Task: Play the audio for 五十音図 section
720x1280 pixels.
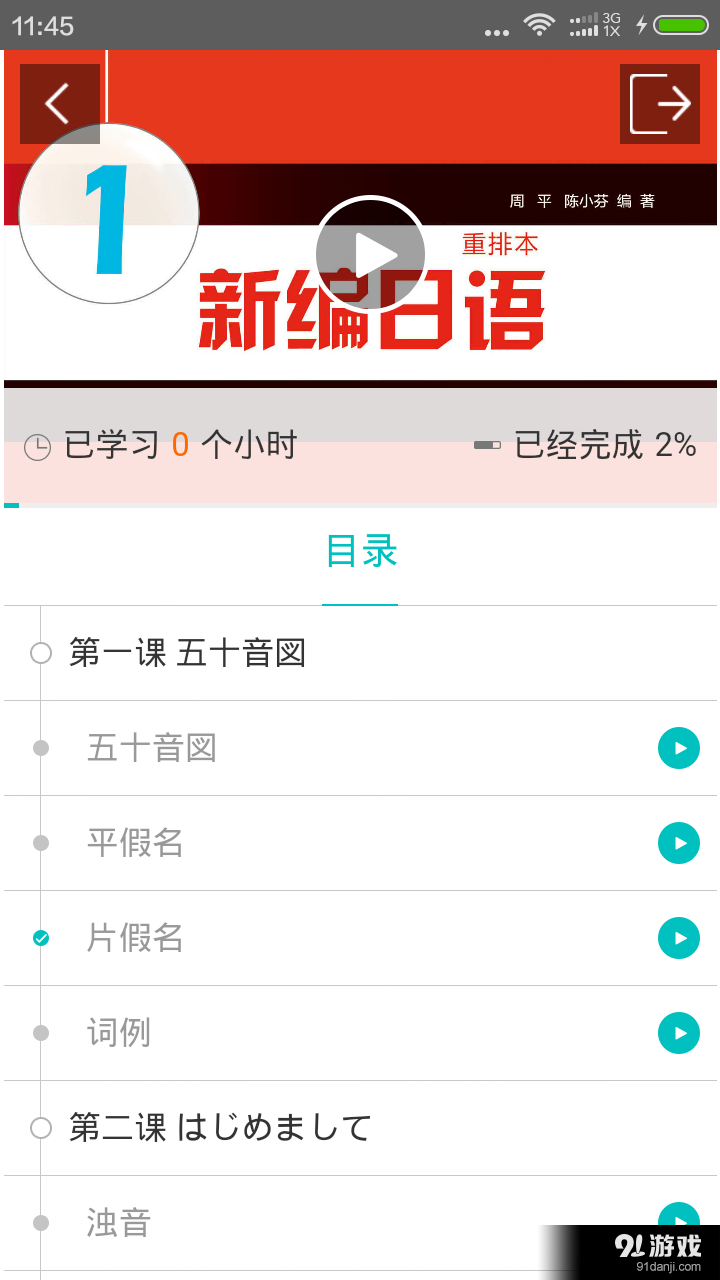Action: [679, 748]
